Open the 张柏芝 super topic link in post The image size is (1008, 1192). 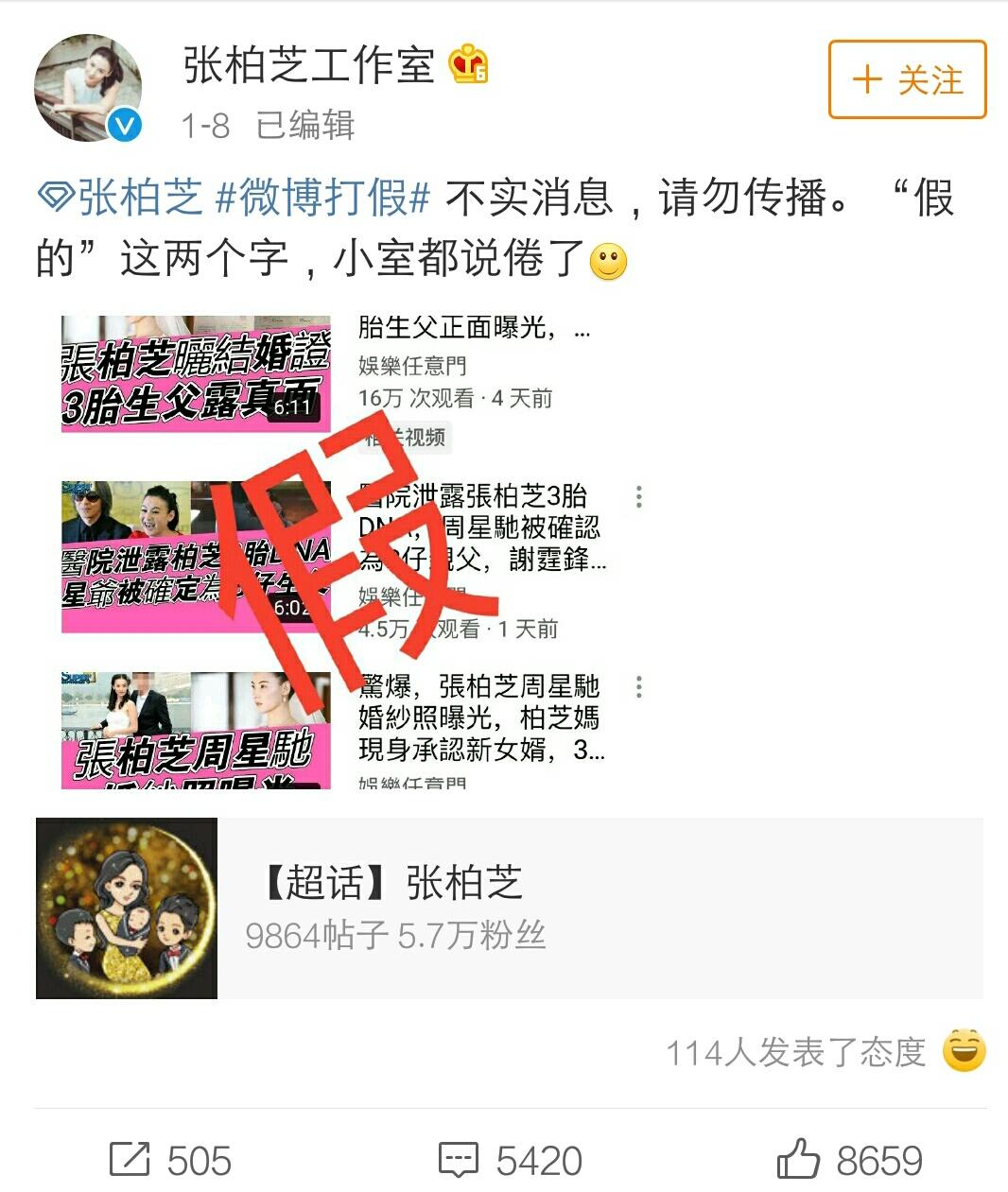(121, 199)
